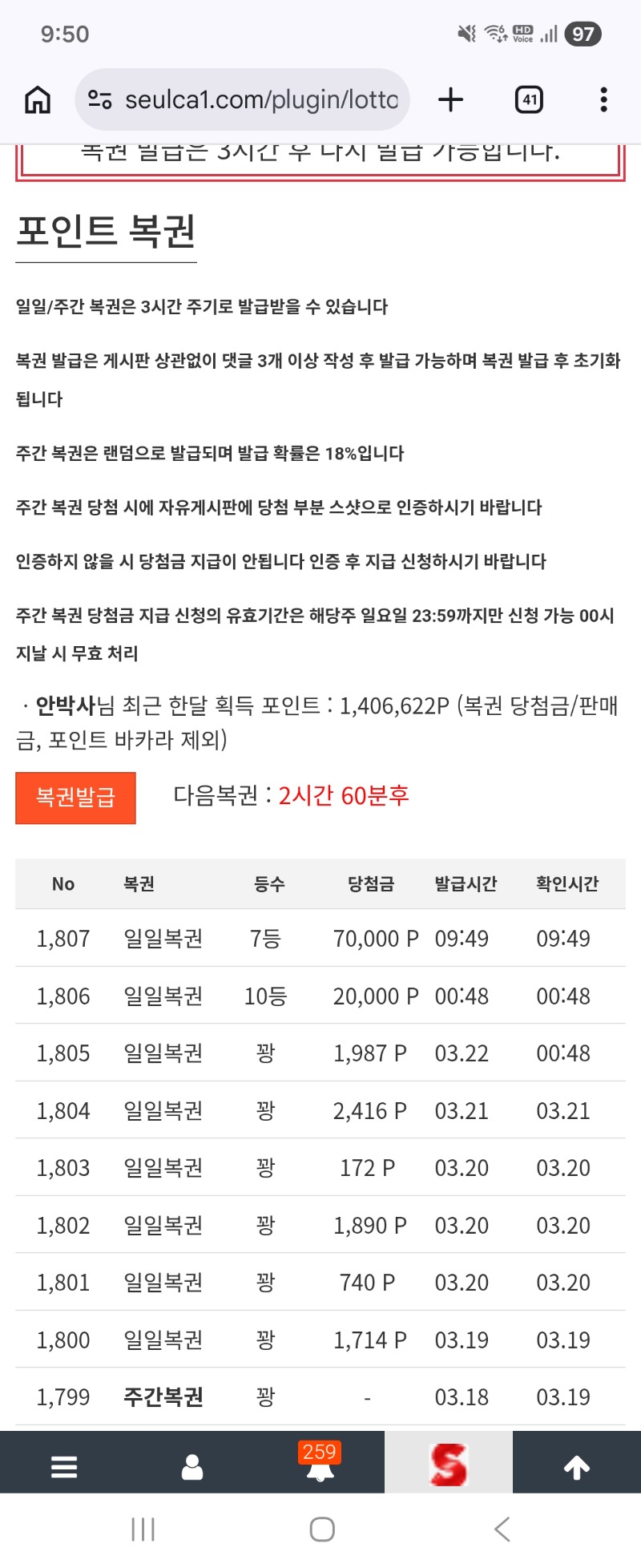
Task: Open a new browser tab
Action: pyautogui.click(x=451, y=100)
